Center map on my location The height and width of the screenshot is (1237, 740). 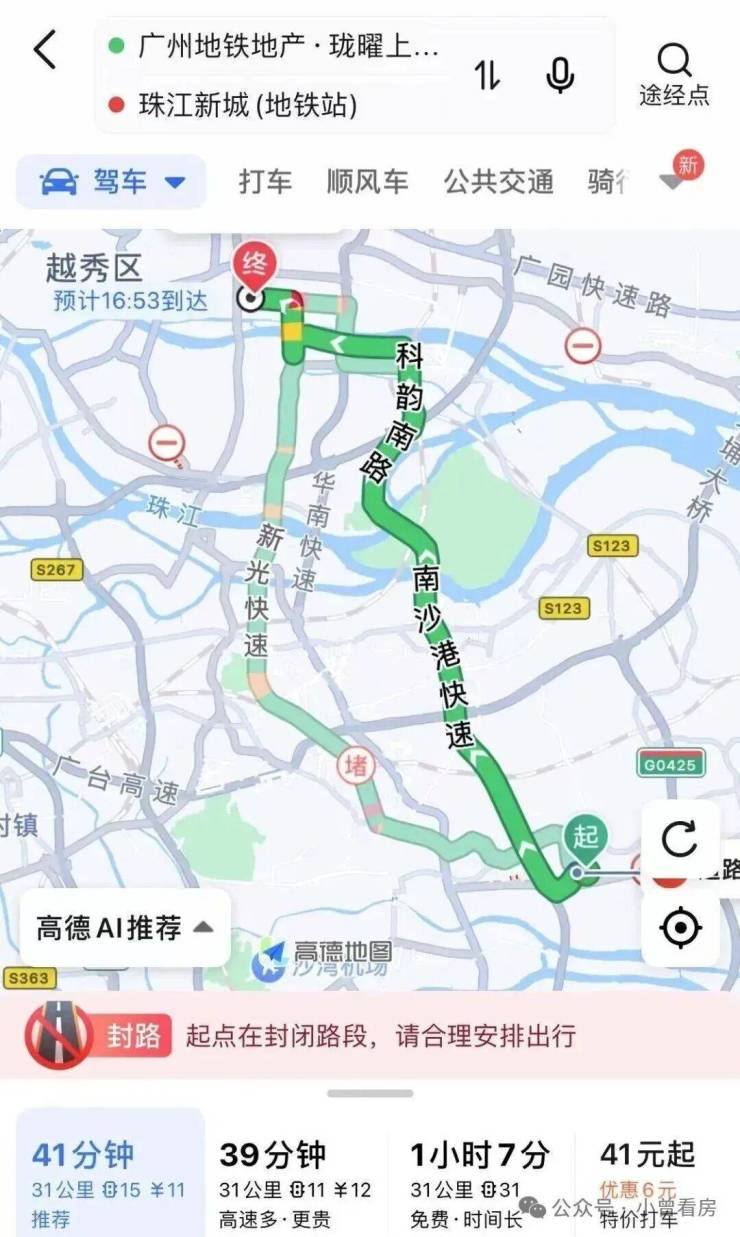tap(680, 928)
